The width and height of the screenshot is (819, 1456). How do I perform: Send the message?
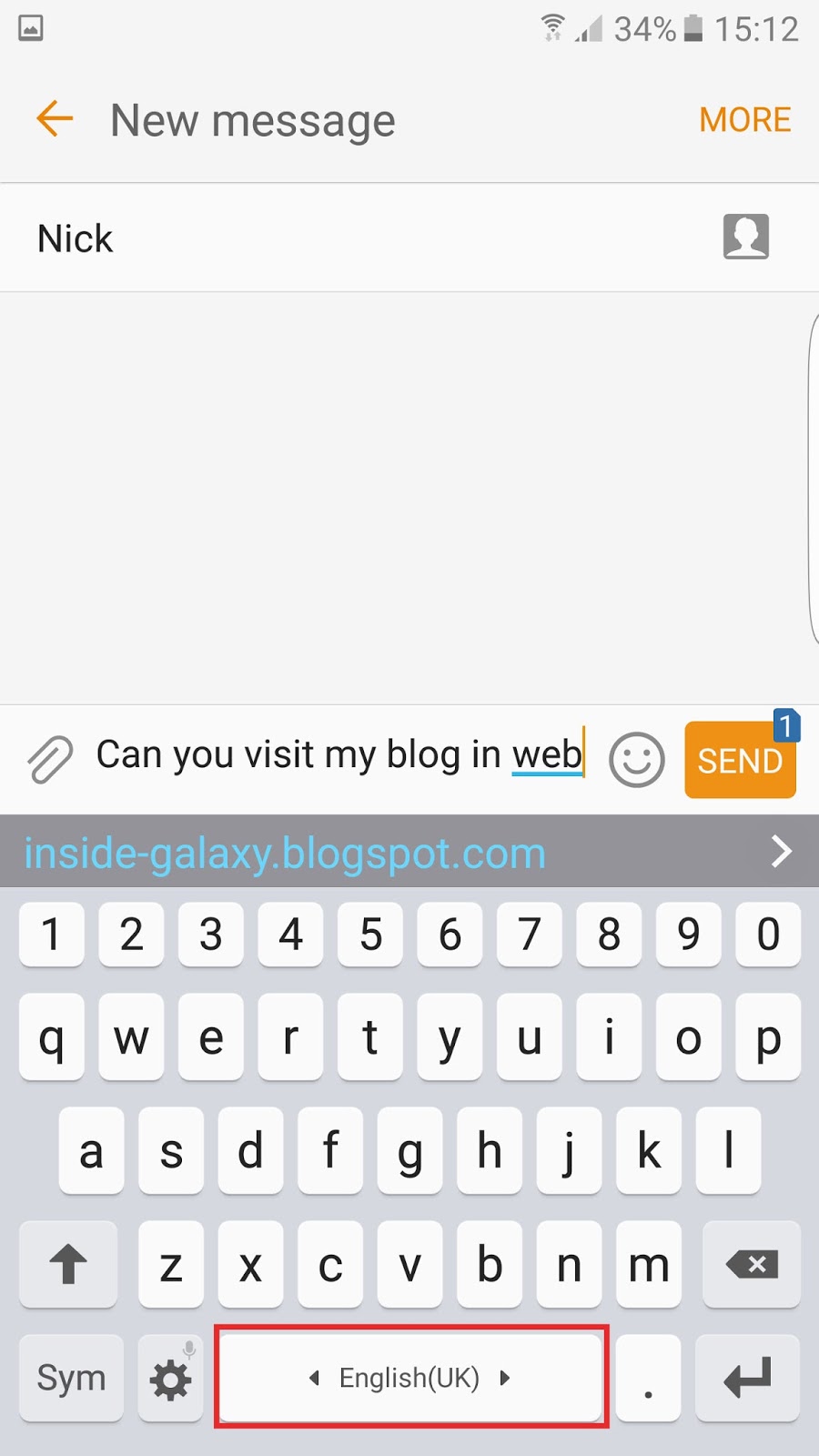tap(741, 760)
